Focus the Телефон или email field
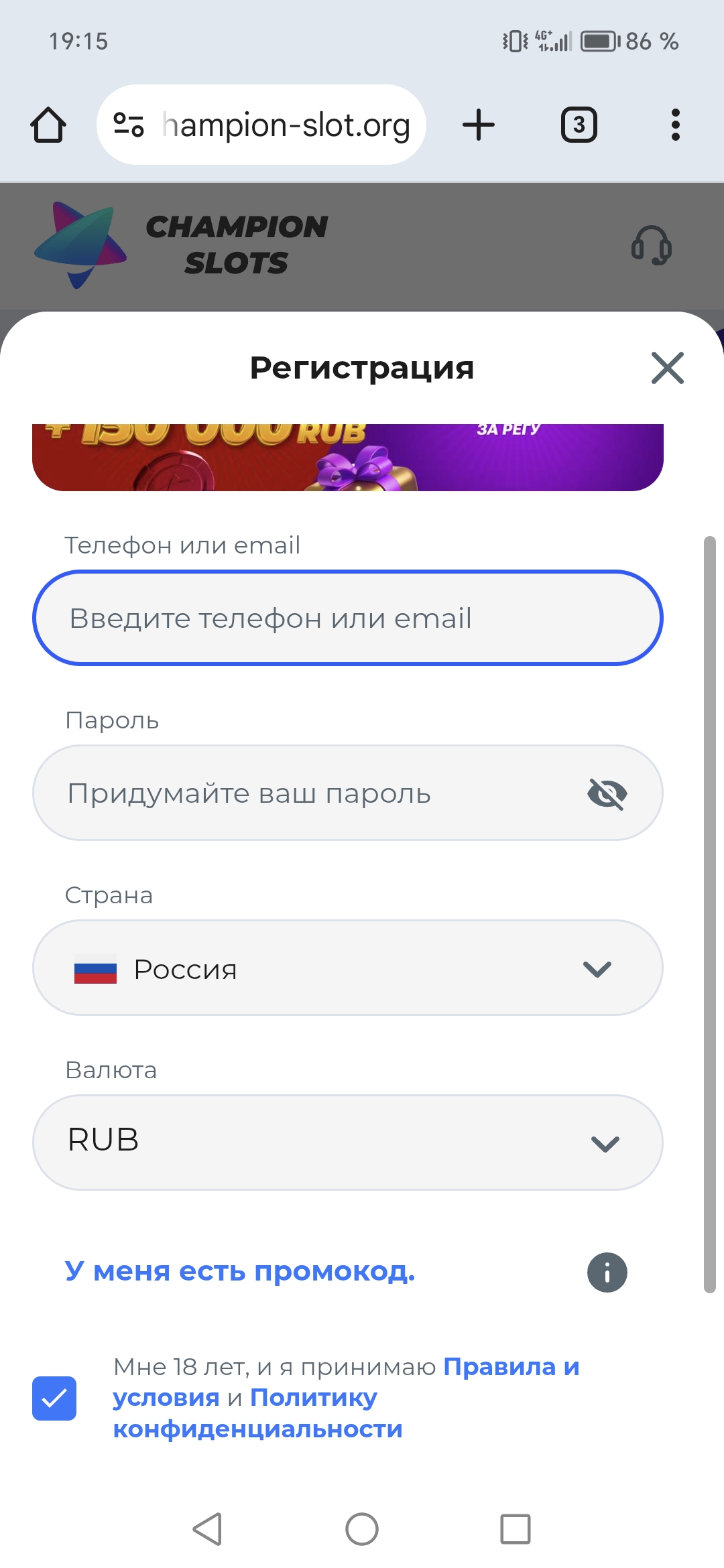724x1568 pixels. coord(347,618)
